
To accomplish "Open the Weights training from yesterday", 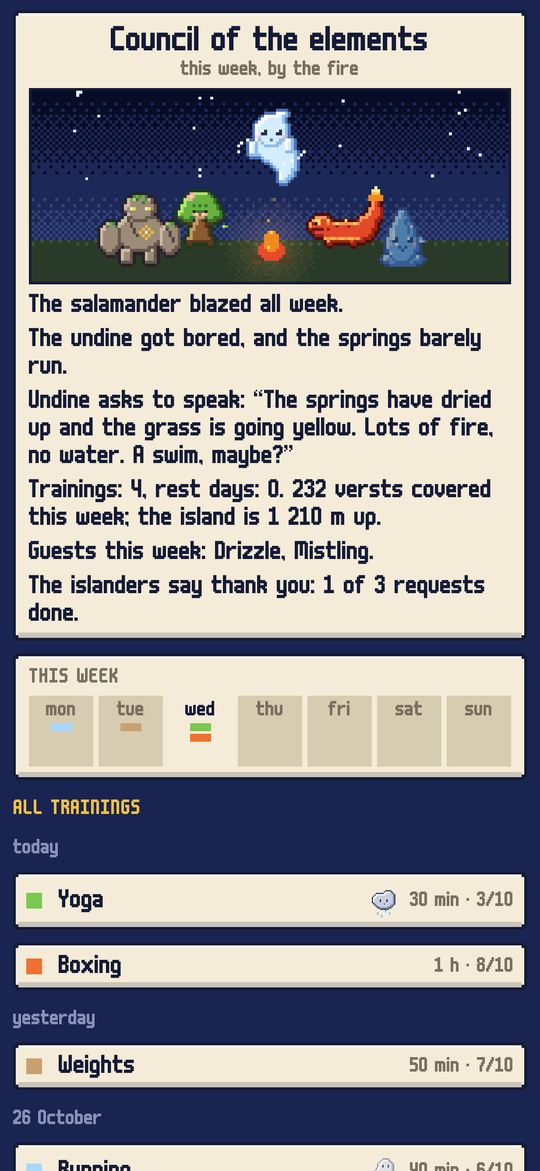I will 270,1066.
